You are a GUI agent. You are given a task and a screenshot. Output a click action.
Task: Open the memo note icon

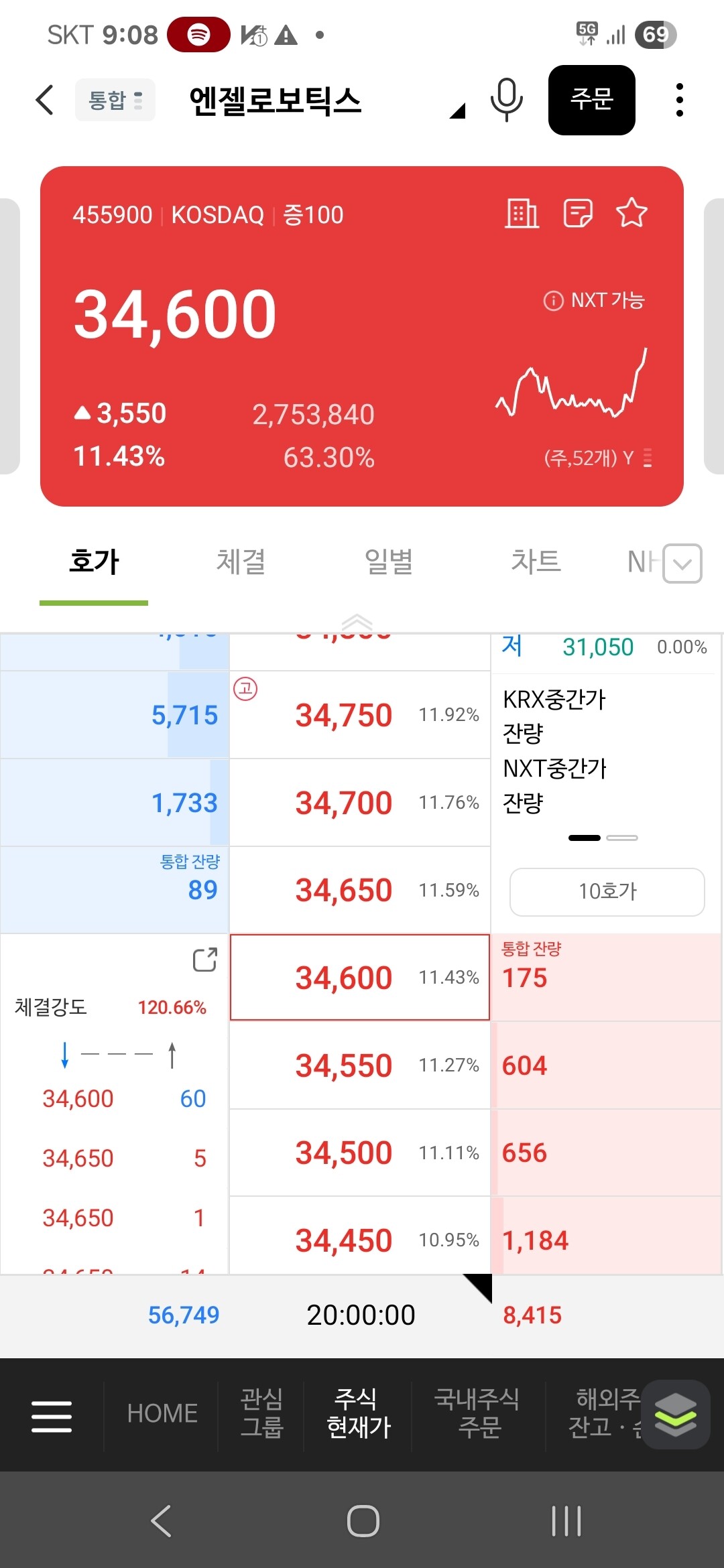click(x=578, y=214)
